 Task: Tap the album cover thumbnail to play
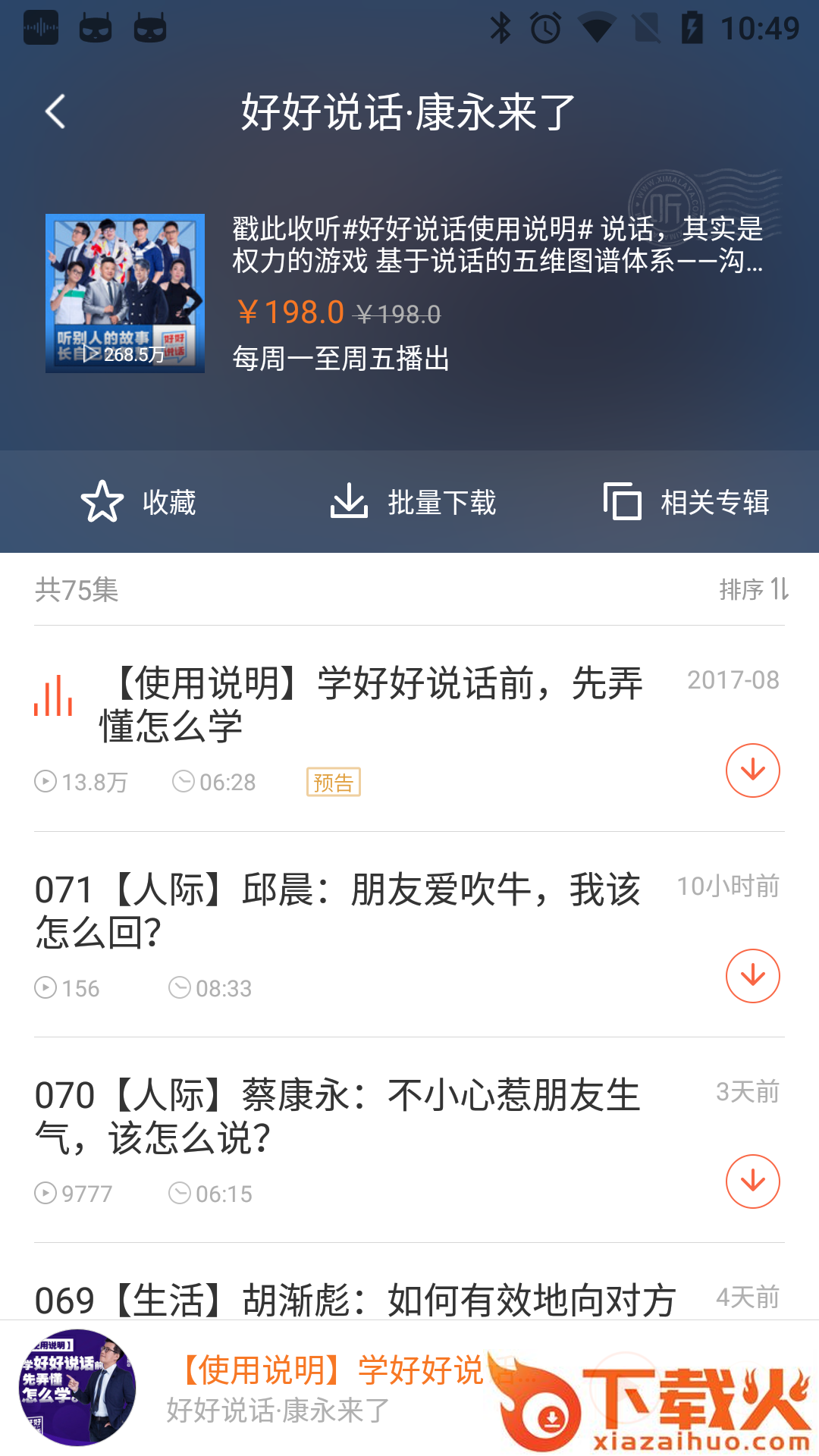[x=125, y=292]
